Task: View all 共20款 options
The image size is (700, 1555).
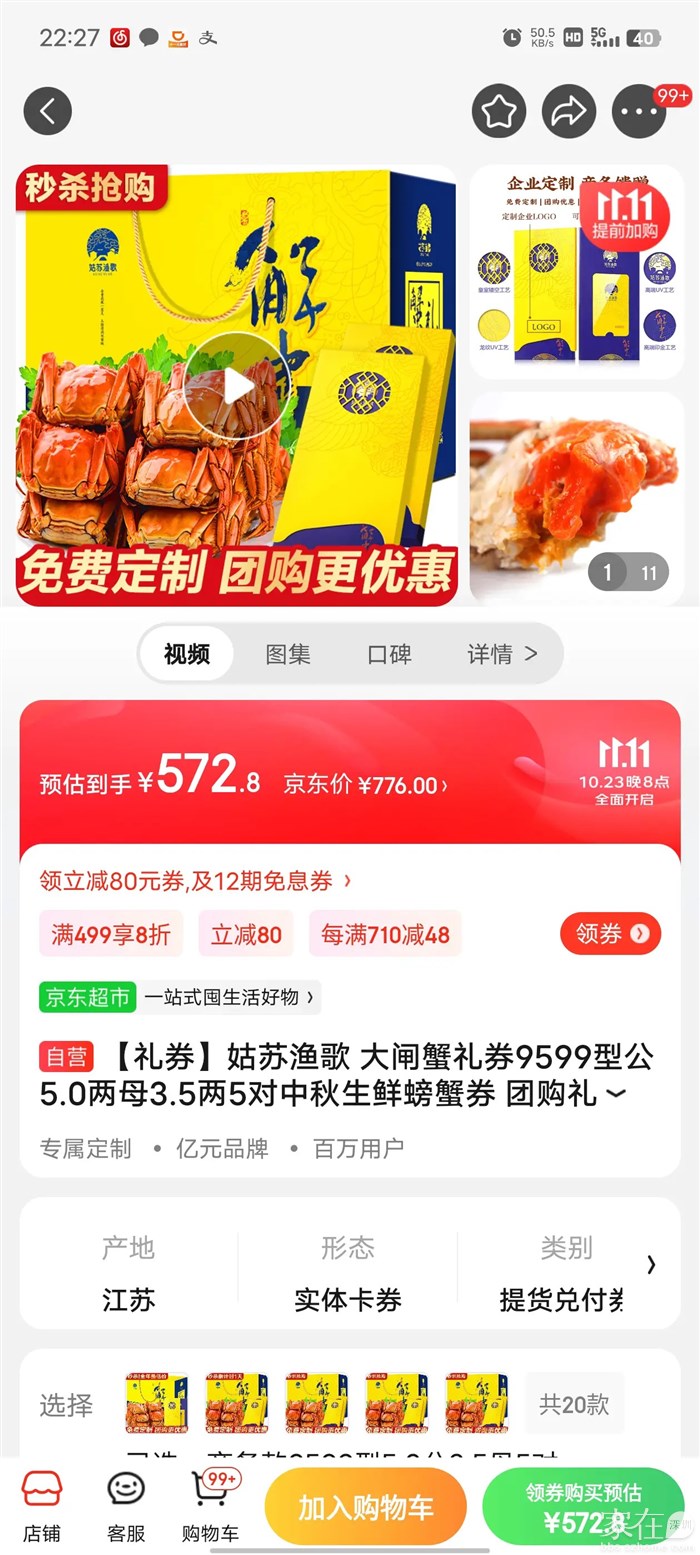Action: pyautogui.click(x=574, y=1404)
